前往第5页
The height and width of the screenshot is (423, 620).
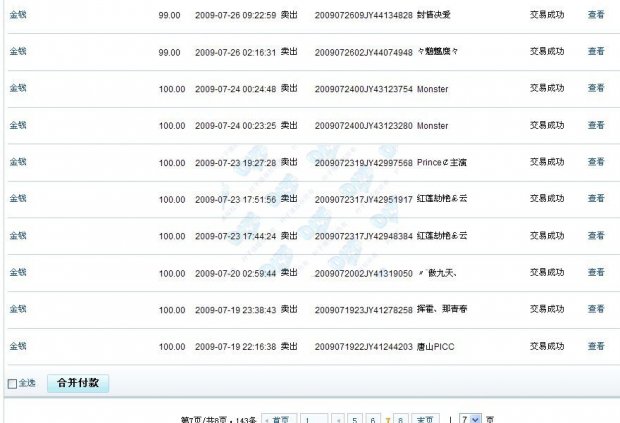355,419
